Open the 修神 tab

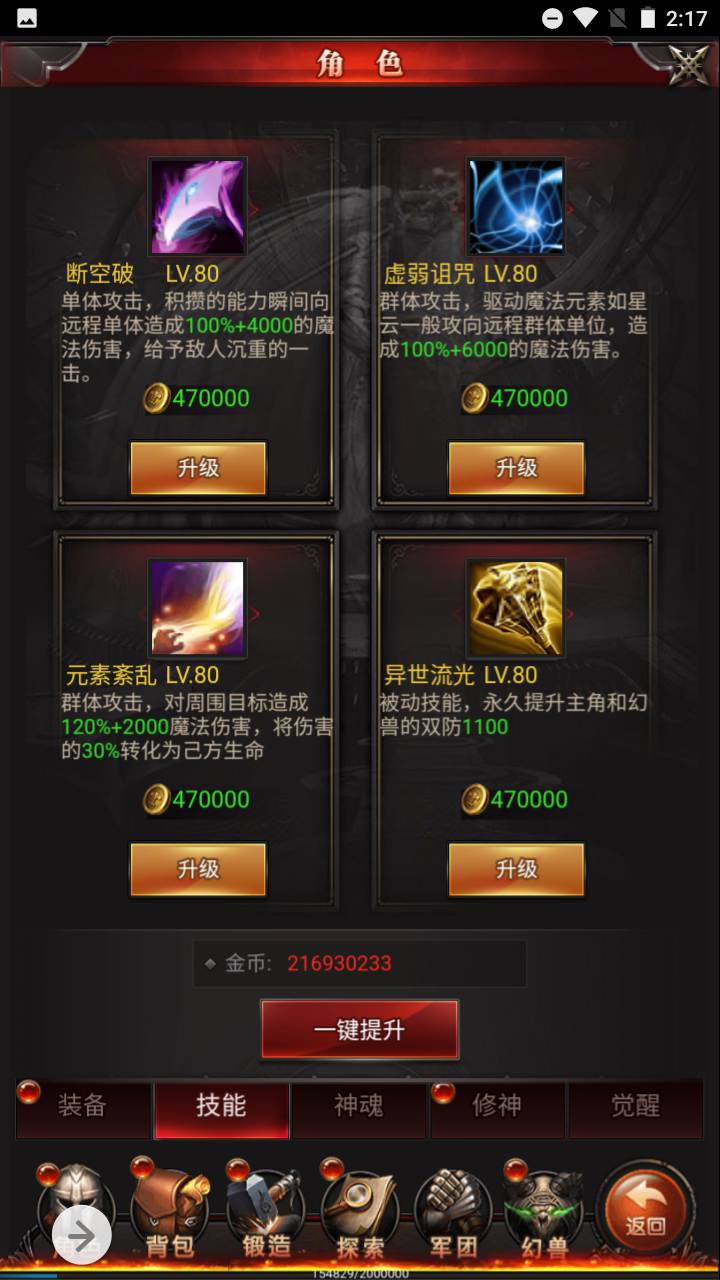tap(497, 1106)
